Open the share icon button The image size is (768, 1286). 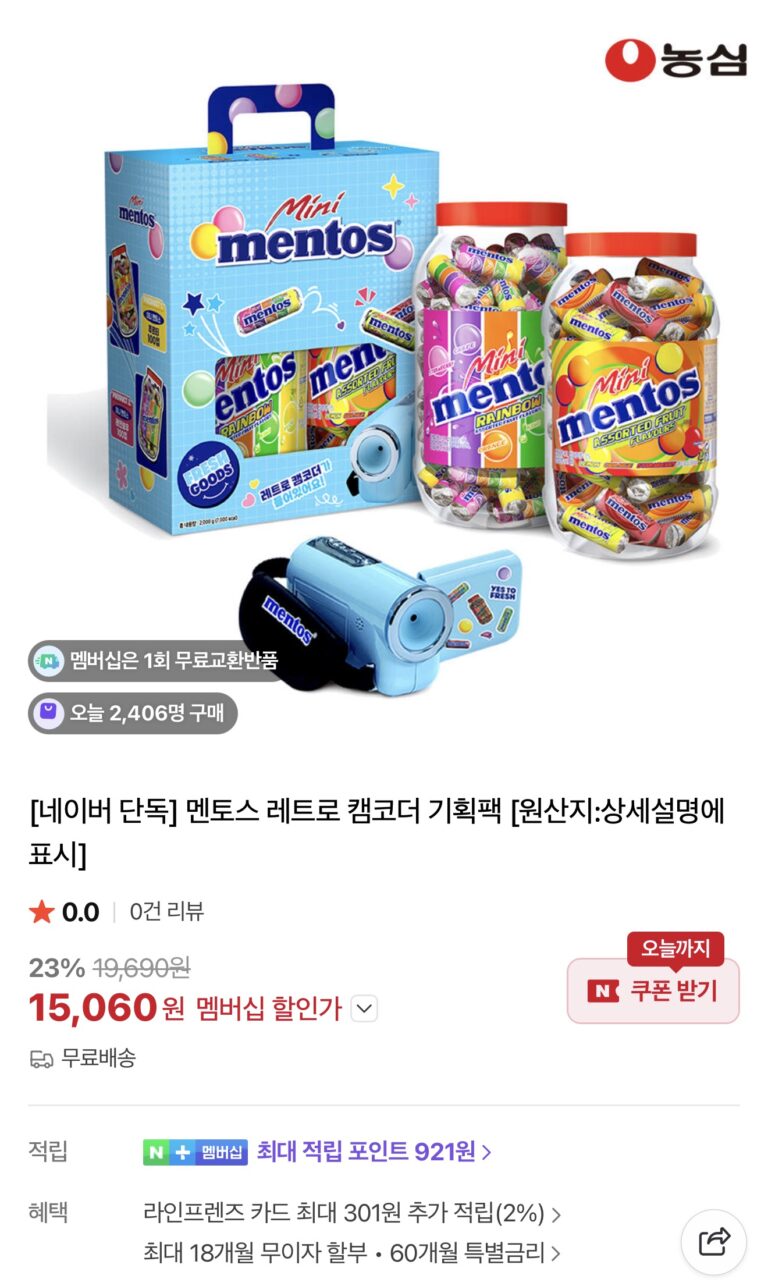point(714,1242)
